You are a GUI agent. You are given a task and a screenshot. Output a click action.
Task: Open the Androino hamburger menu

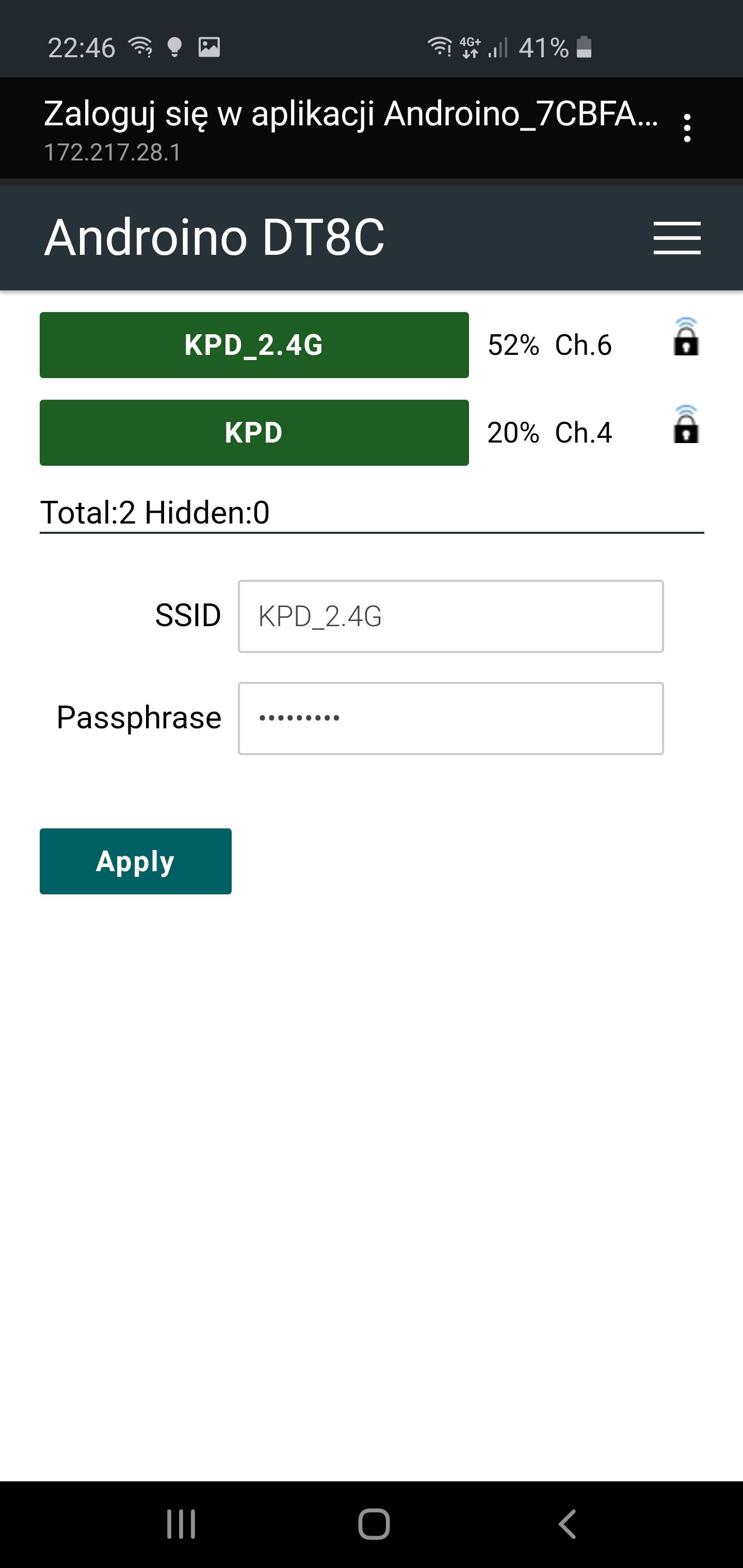point(676,237)
